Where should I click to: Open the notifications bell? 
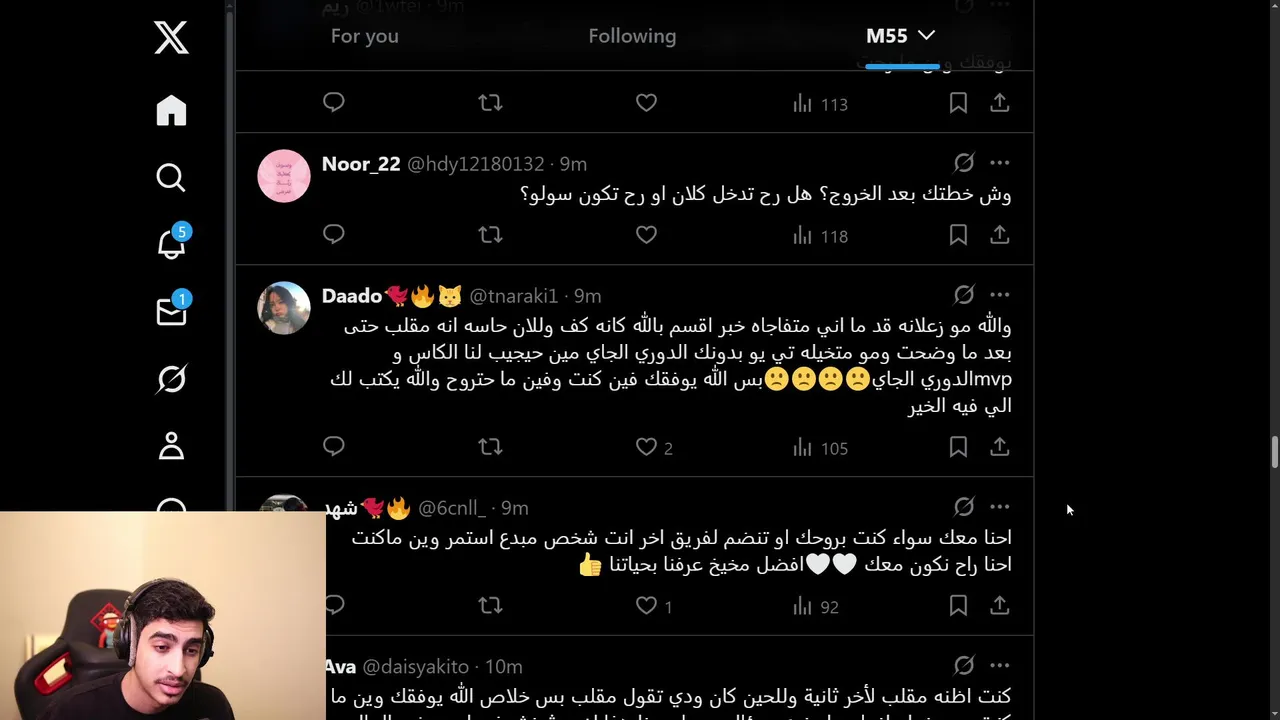point(171,244)
